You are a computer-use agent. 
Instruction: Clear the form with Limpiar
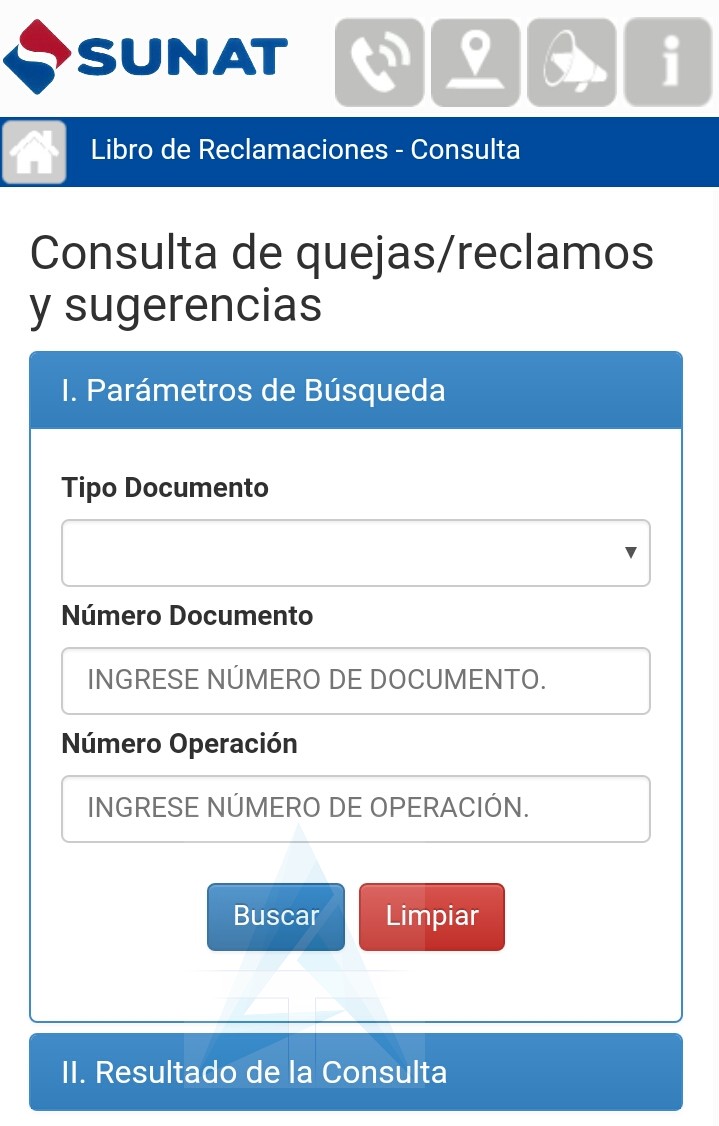click(x=432, y=916)
